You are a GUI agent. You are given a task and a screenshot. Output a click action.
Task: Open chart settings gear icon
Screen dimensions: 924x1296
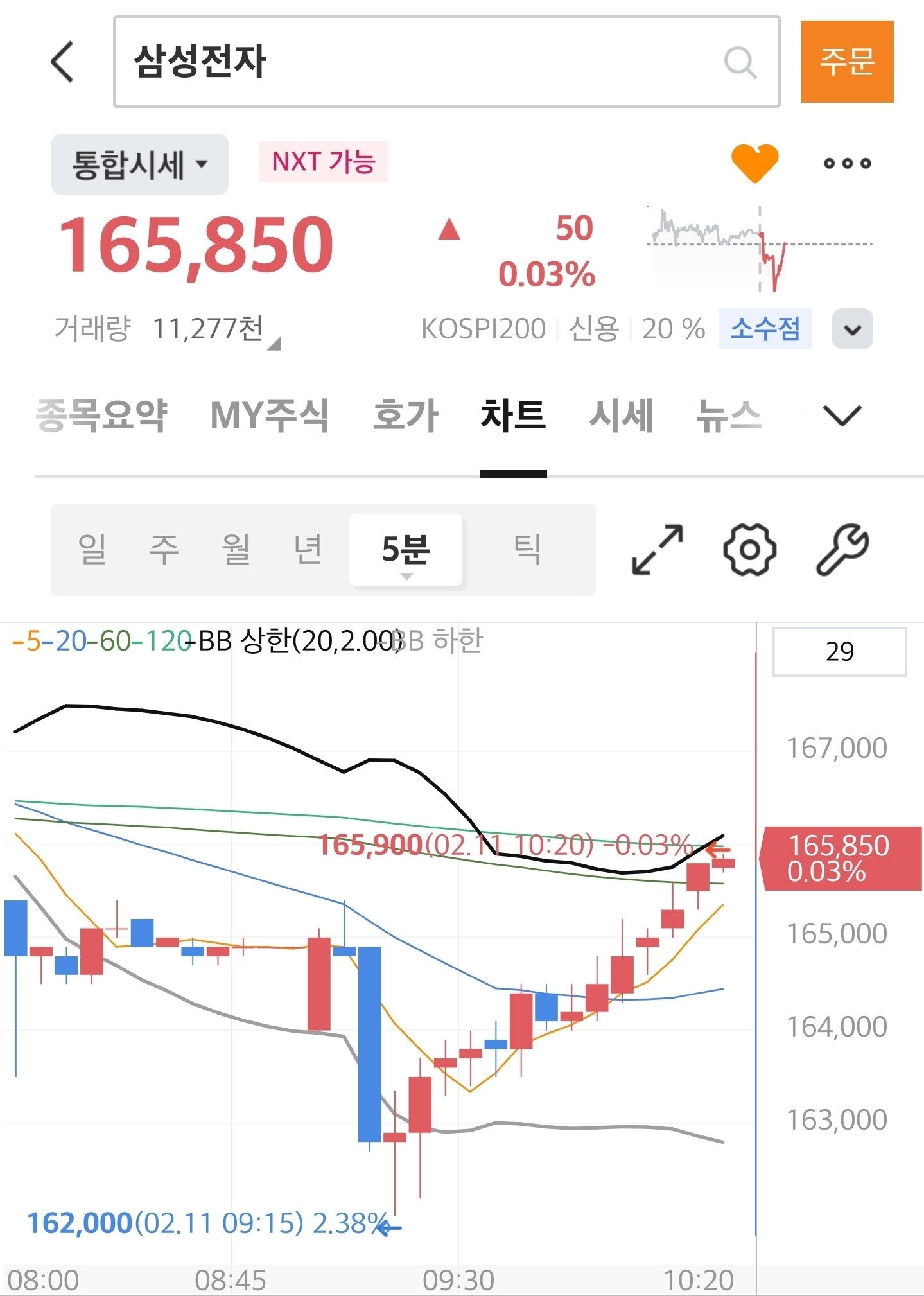coord(749,550)
